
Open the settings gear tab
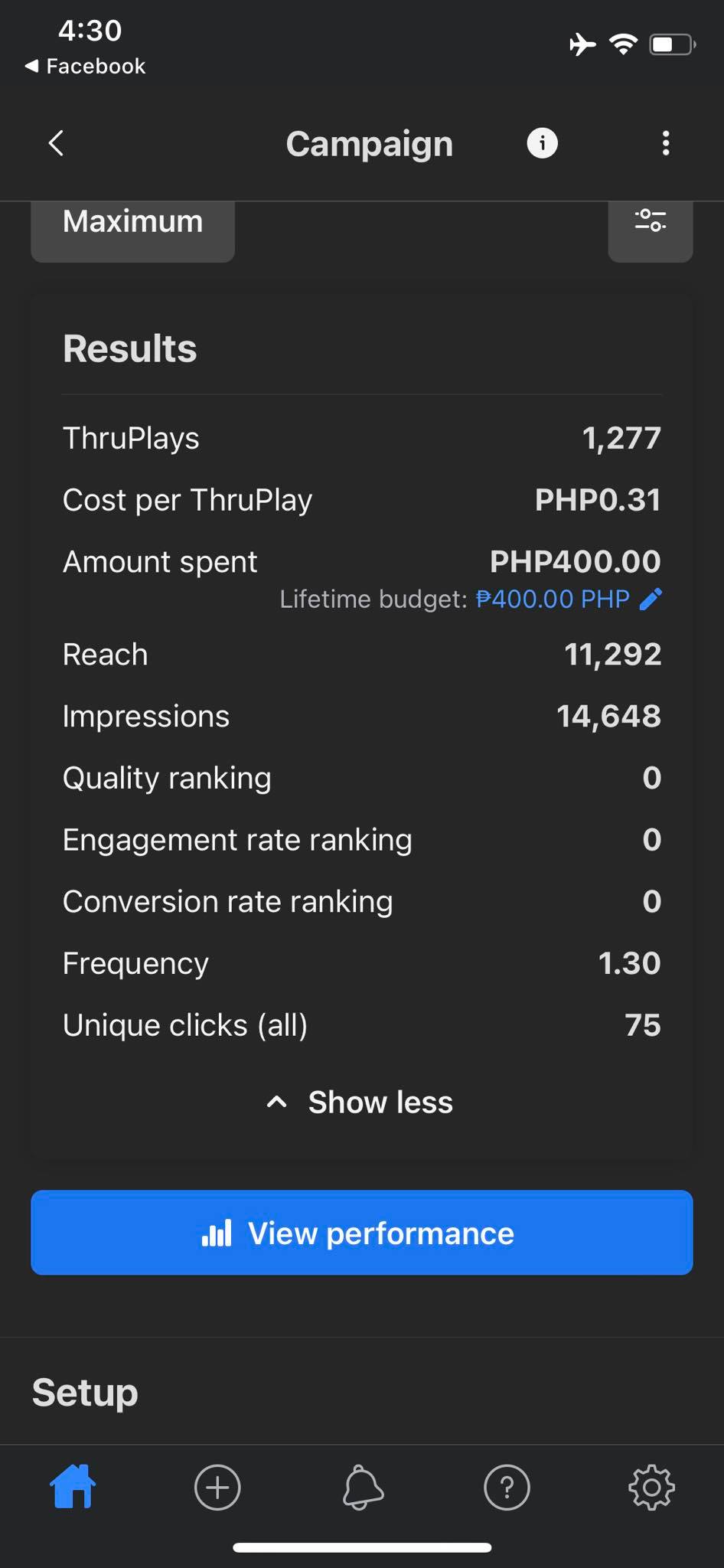click(x=651, y=1487)
